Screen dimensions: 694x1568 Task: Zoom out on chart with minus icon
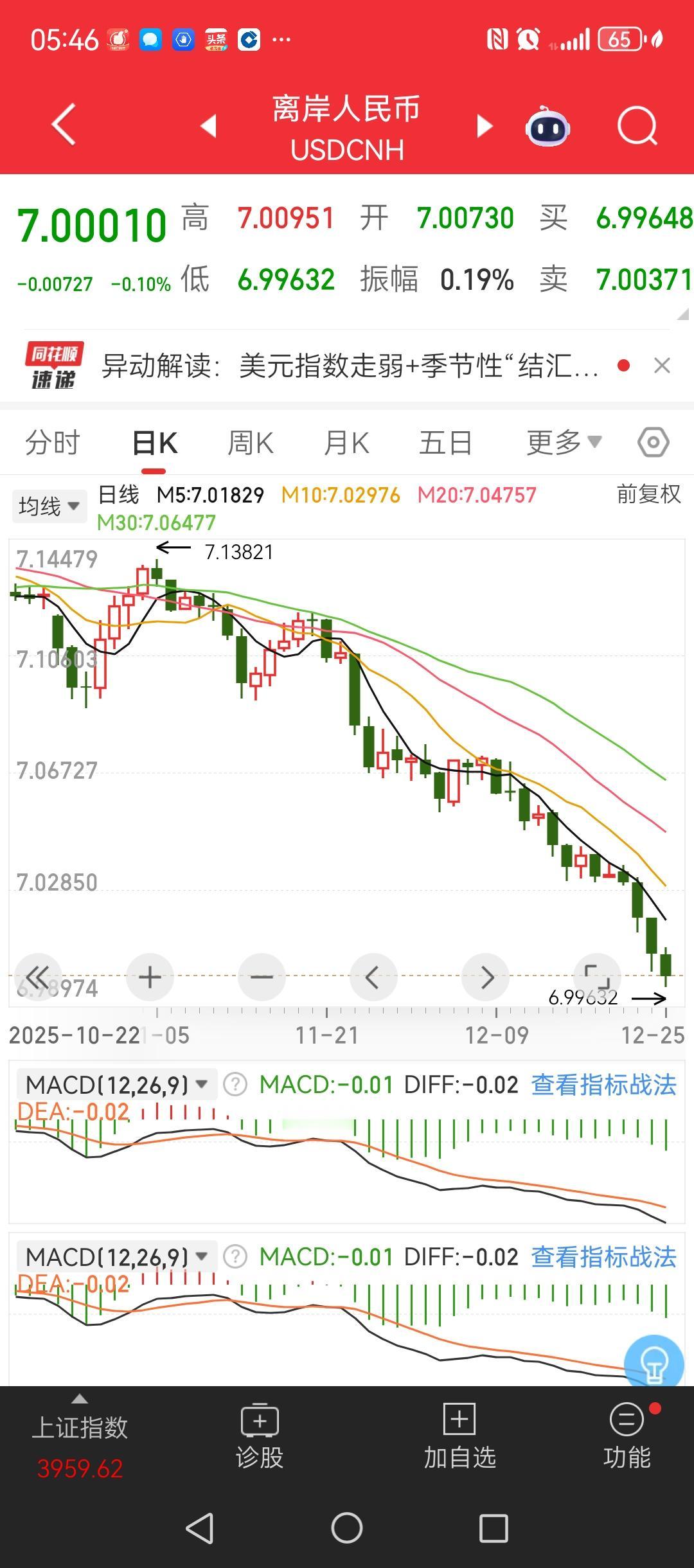pos(262,977)
